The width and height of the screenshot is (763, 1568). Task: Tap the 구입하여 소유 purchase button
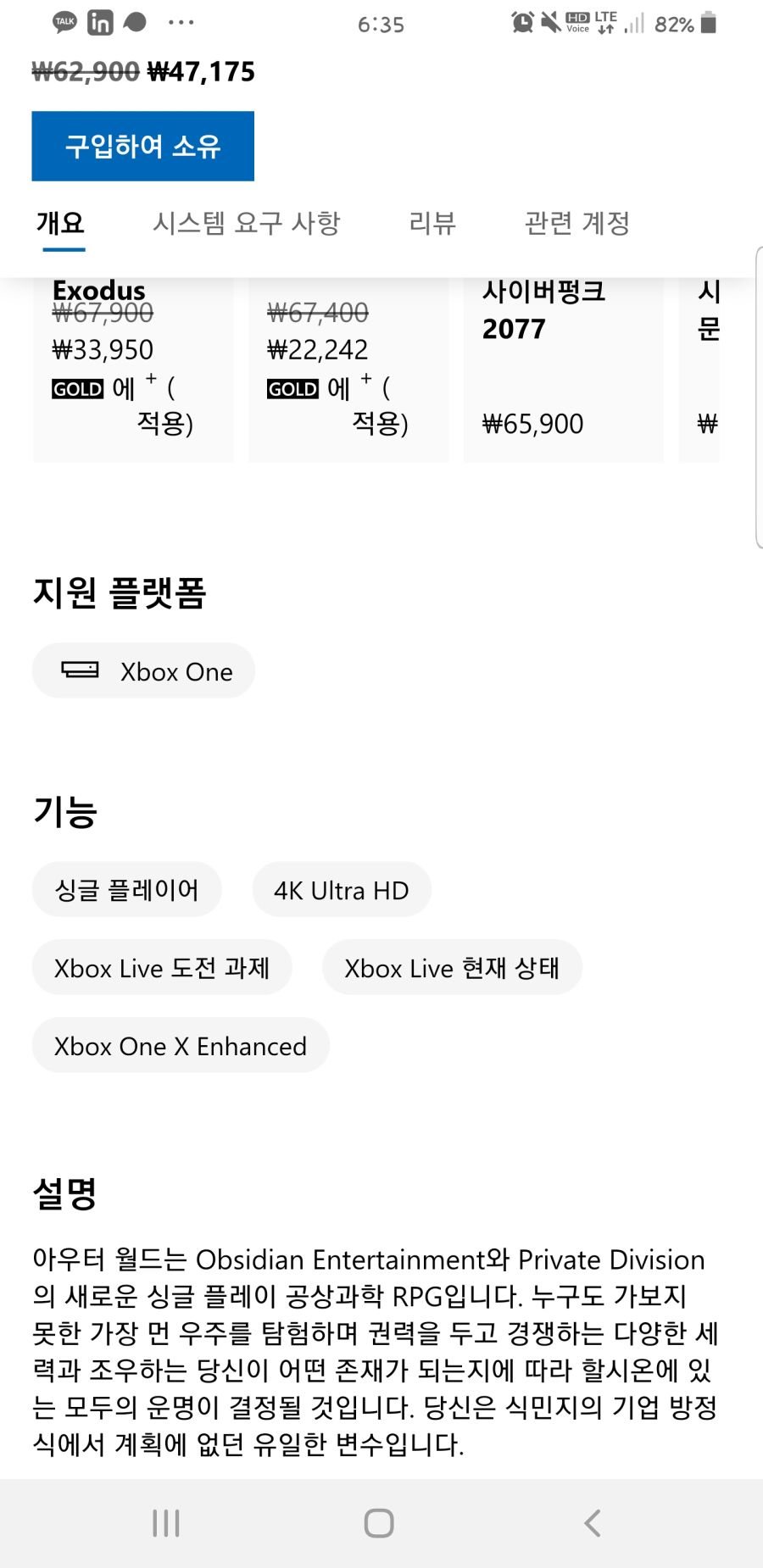coord(142,146)
